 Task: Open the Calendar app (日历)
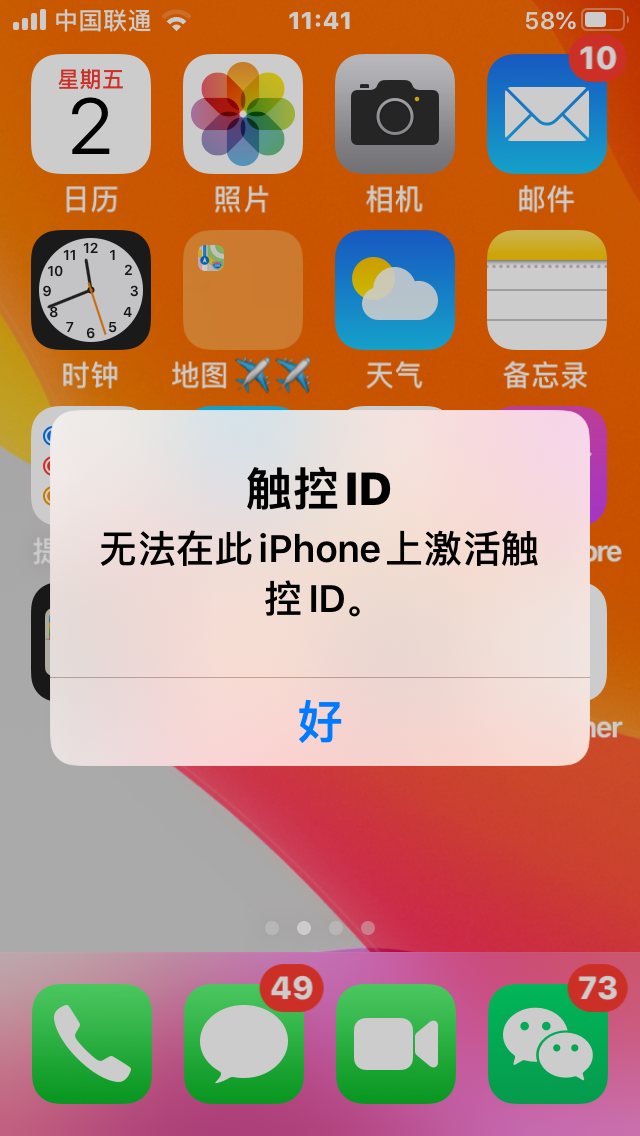(x=91, y=115)
